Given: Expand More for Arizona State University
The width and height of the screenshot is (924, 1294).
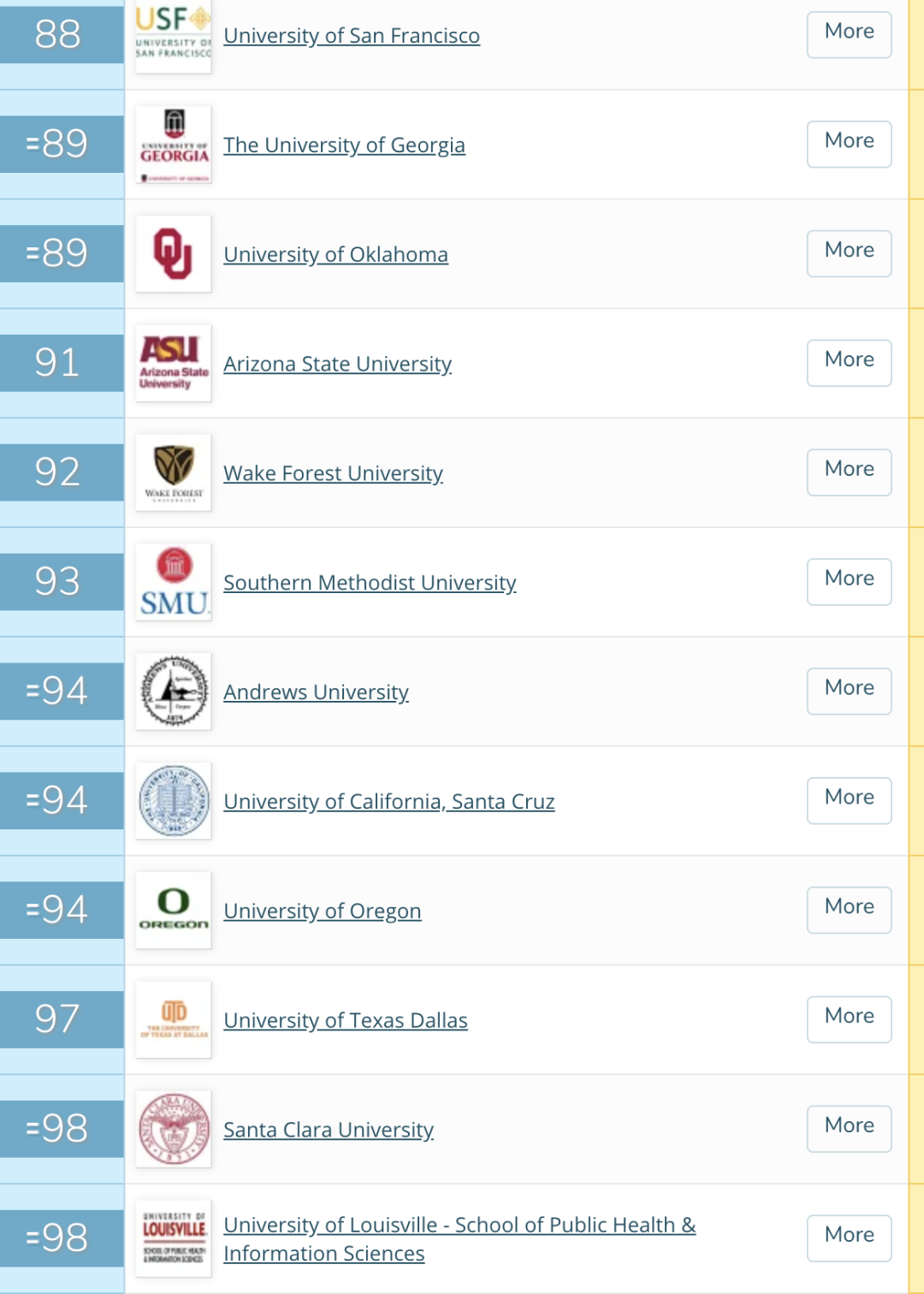Looking at the screenshot, I should [849, 363].
